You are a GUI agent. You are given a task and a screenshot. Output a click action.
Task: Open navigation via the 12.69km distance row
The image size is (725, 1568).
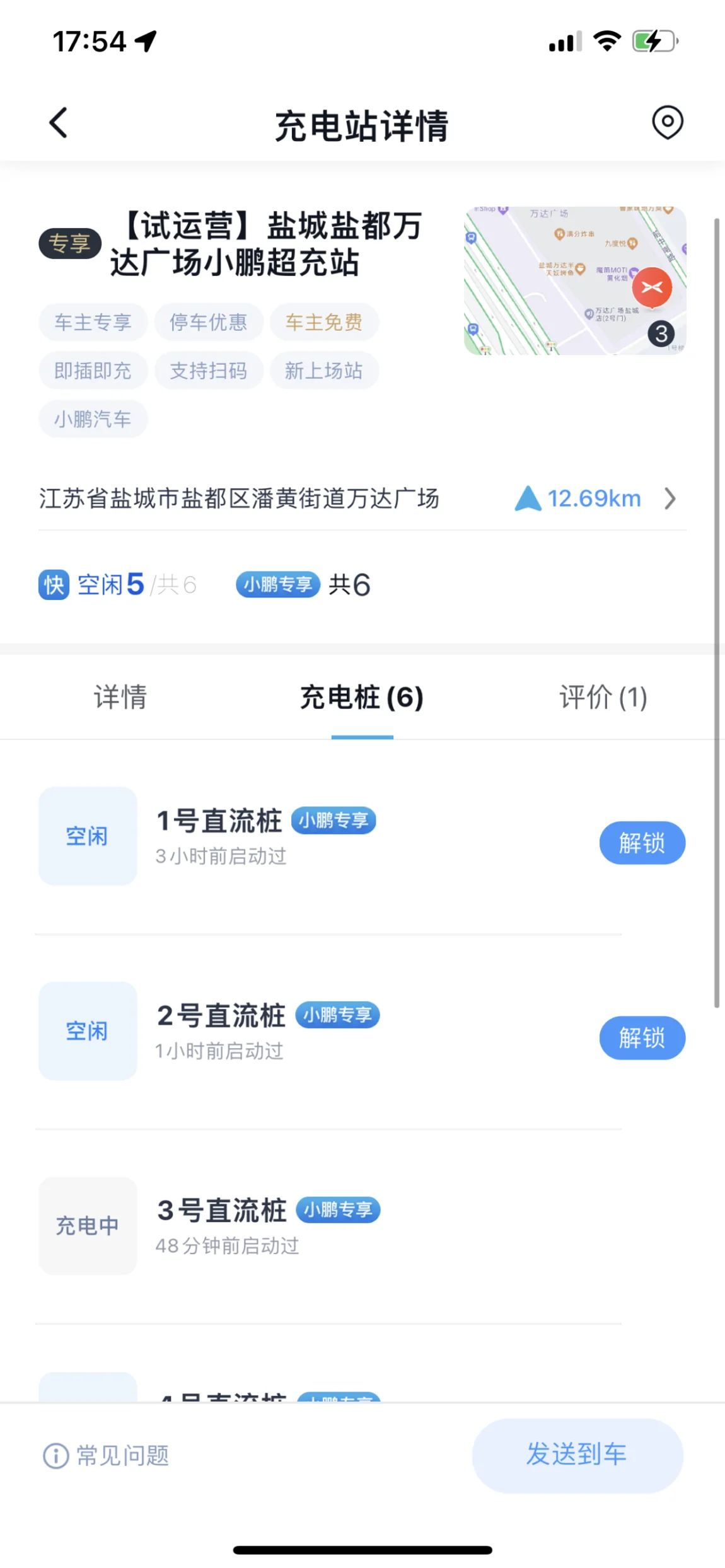point(362,499)
